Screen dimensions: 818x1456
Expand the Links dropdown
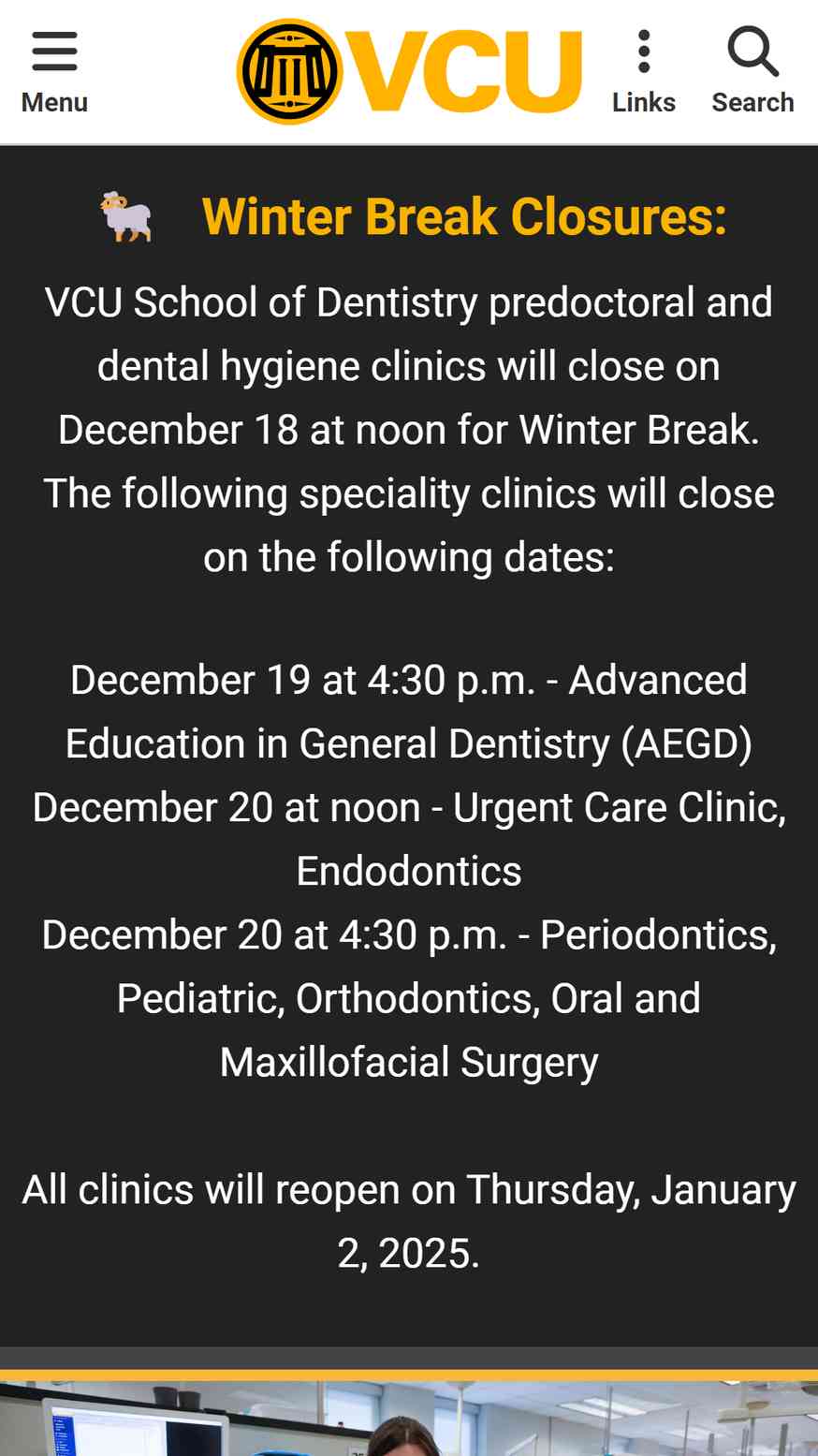pyautogui.click(x=643, y=72)
